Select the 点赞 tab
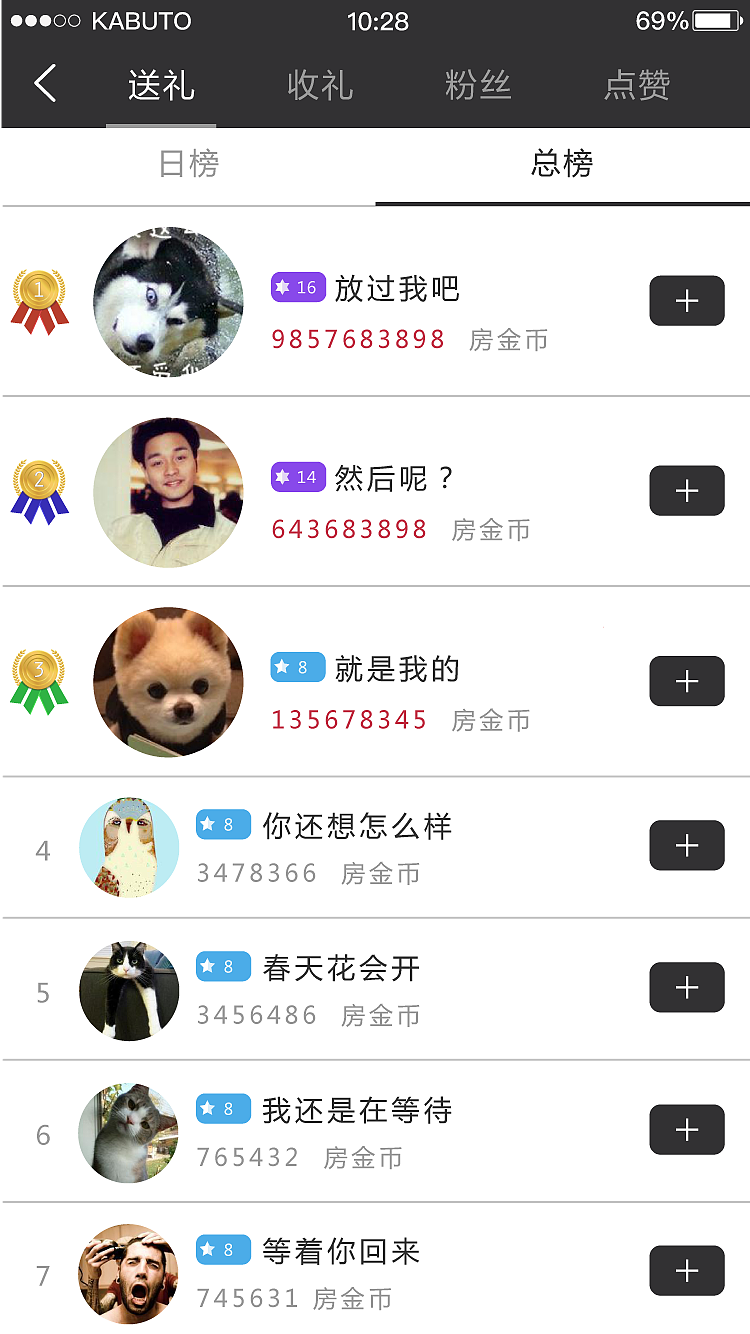 (635, 86)
